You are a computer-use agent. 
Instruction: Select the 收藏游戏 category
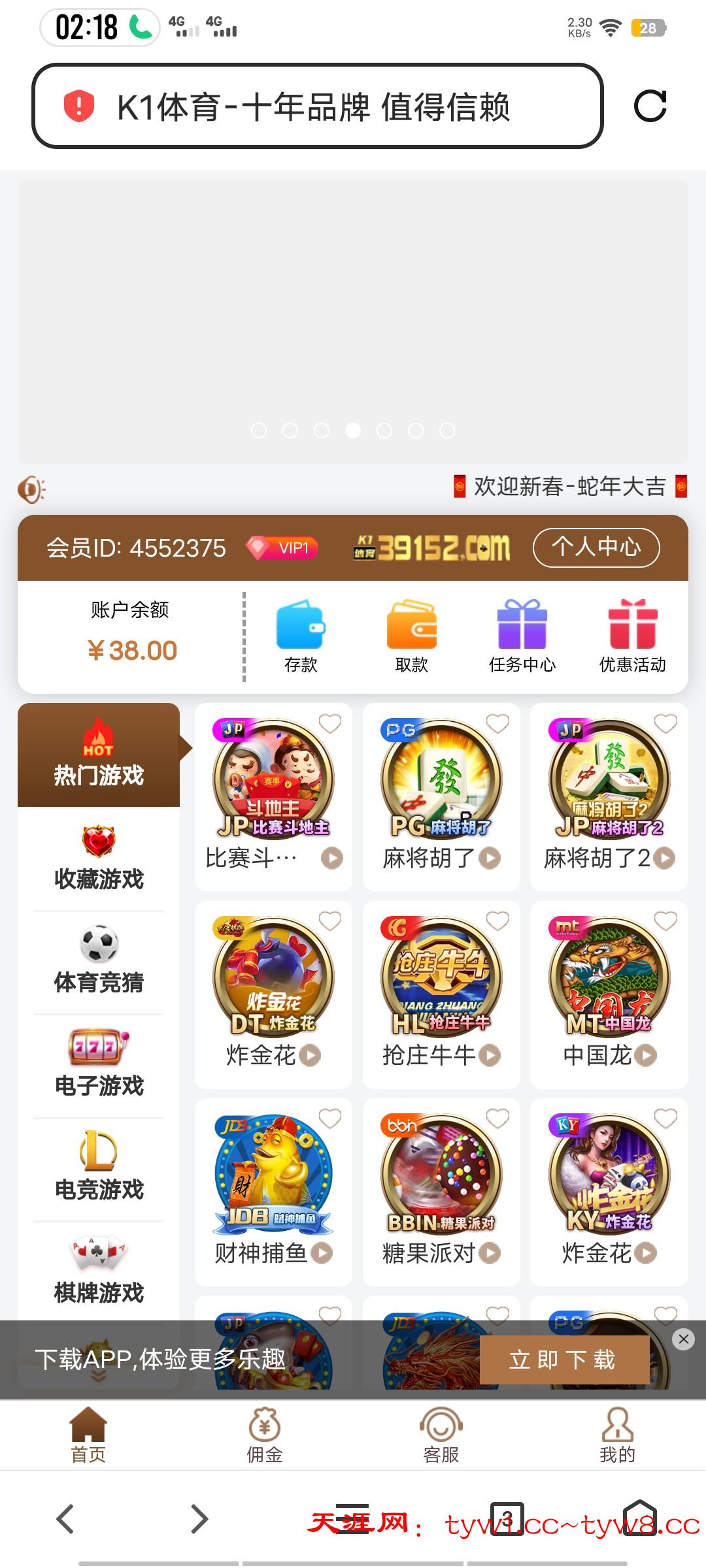pos(99,858)
